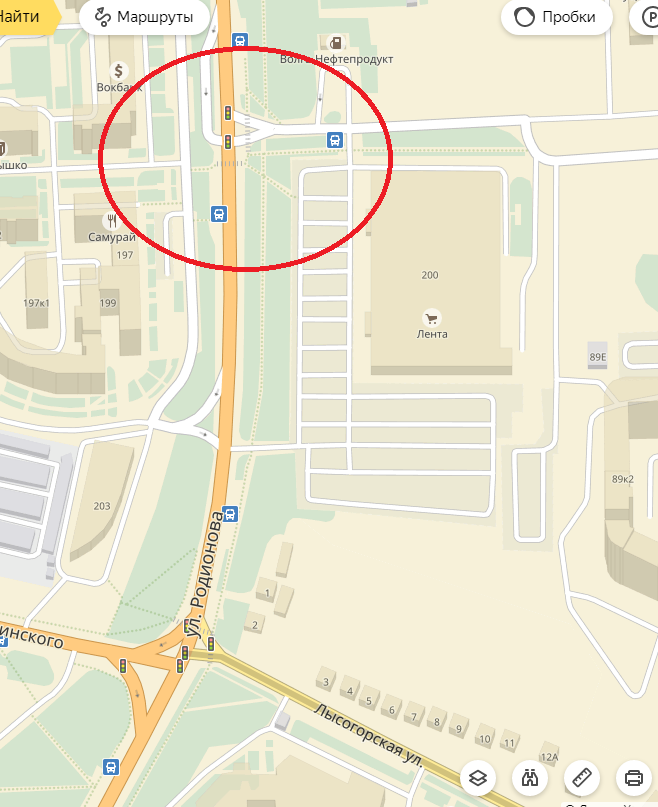Select the Самурай restaurant marker

click(x=110, y=221)
